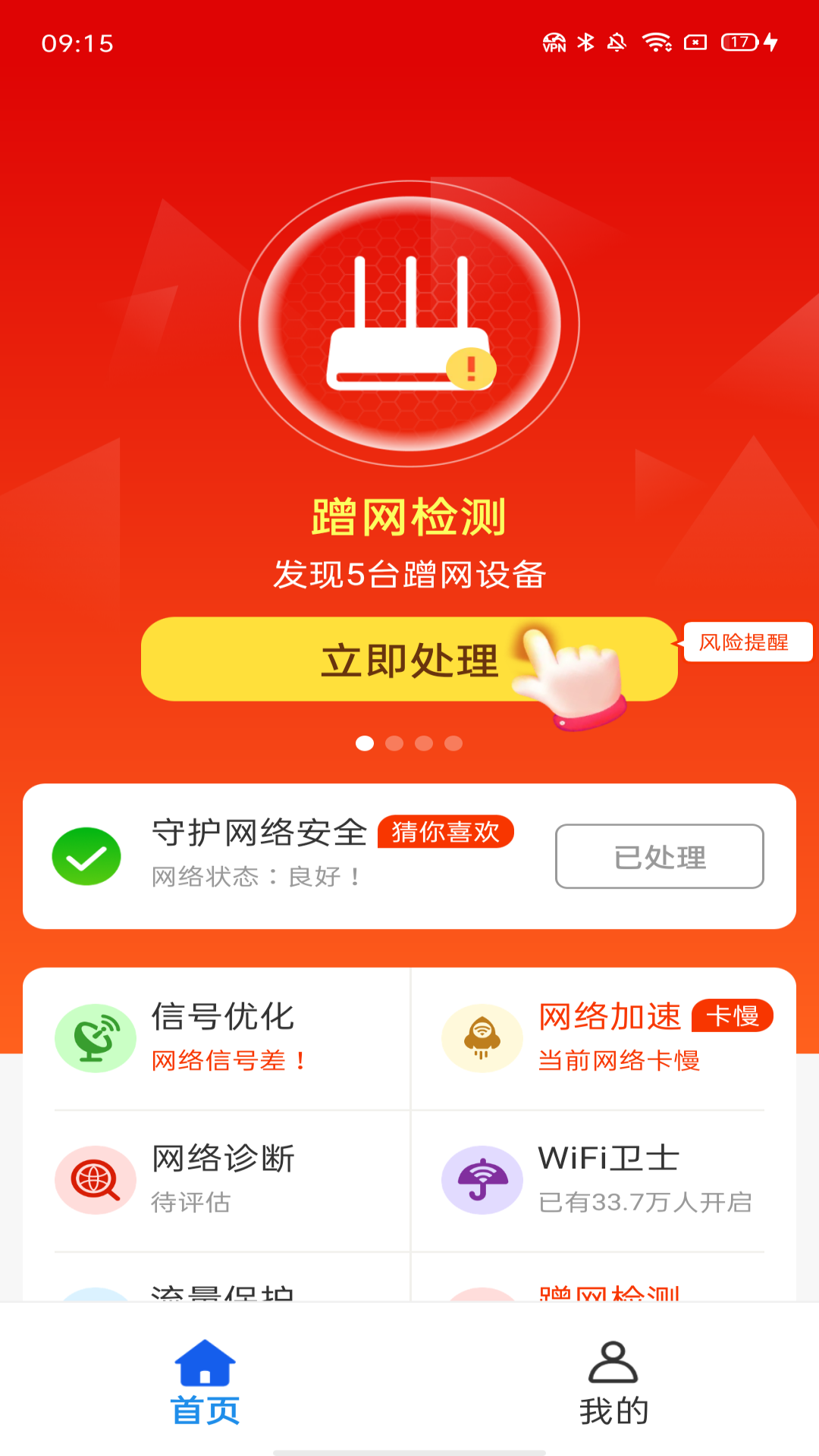Select the third carousel page dot
The width and height of the screenshot is (819, 1456).
tap(424, 745)
